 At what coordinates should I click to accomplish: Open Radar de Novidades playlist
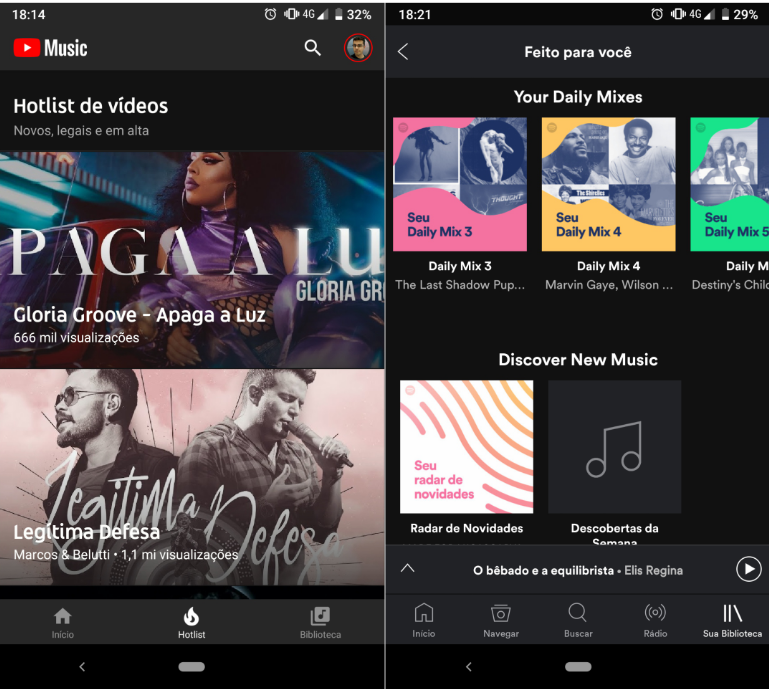[466, 446]
